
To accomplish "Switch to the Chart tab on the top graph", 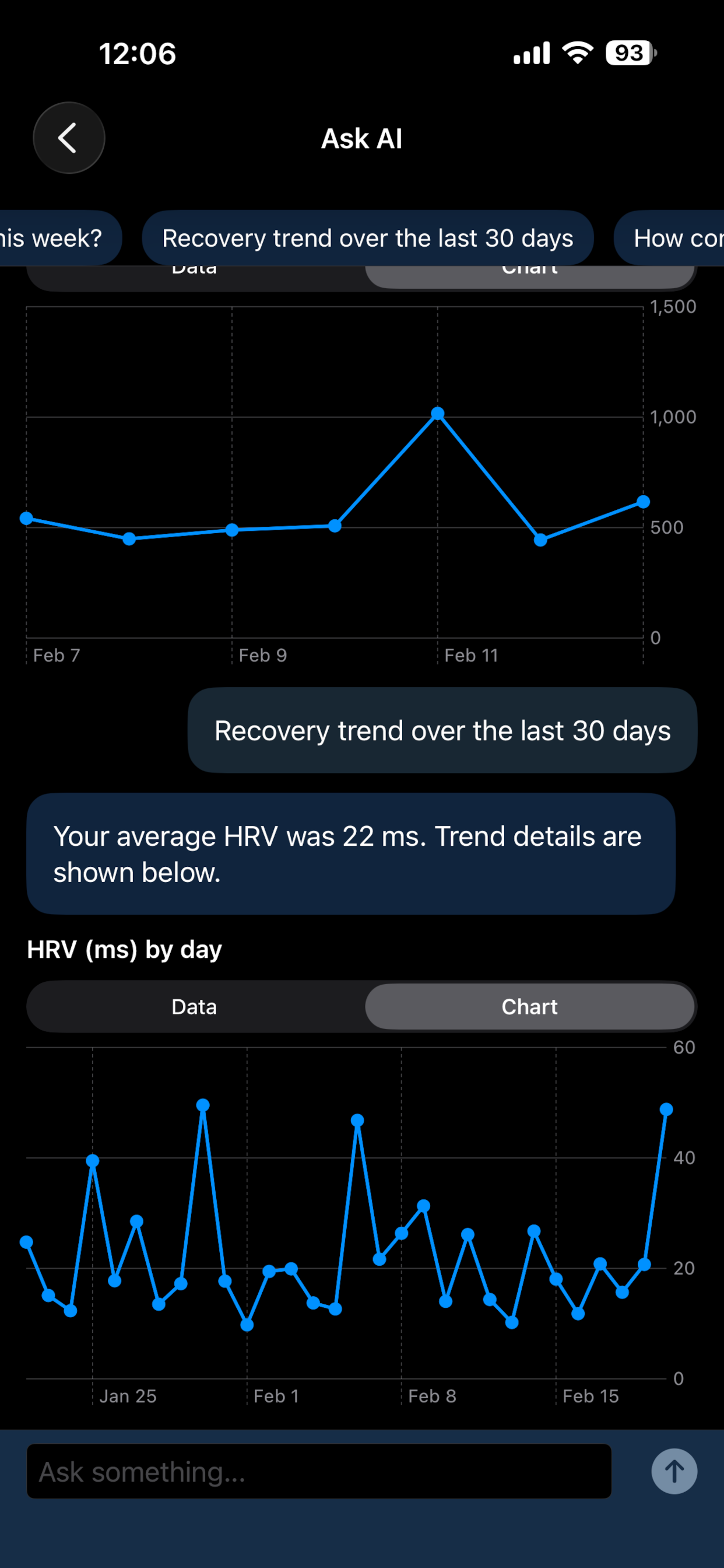I will click(529, 268).
